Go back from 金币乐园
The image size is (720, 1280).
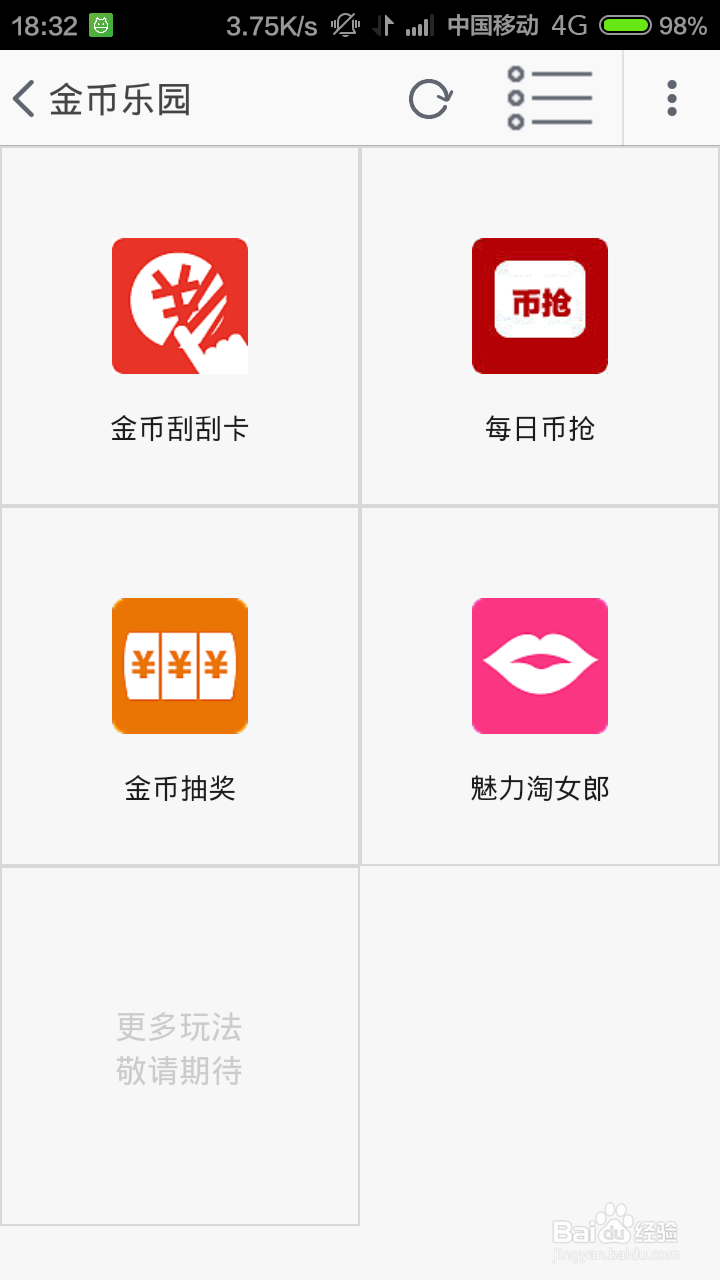pos(24,99)
